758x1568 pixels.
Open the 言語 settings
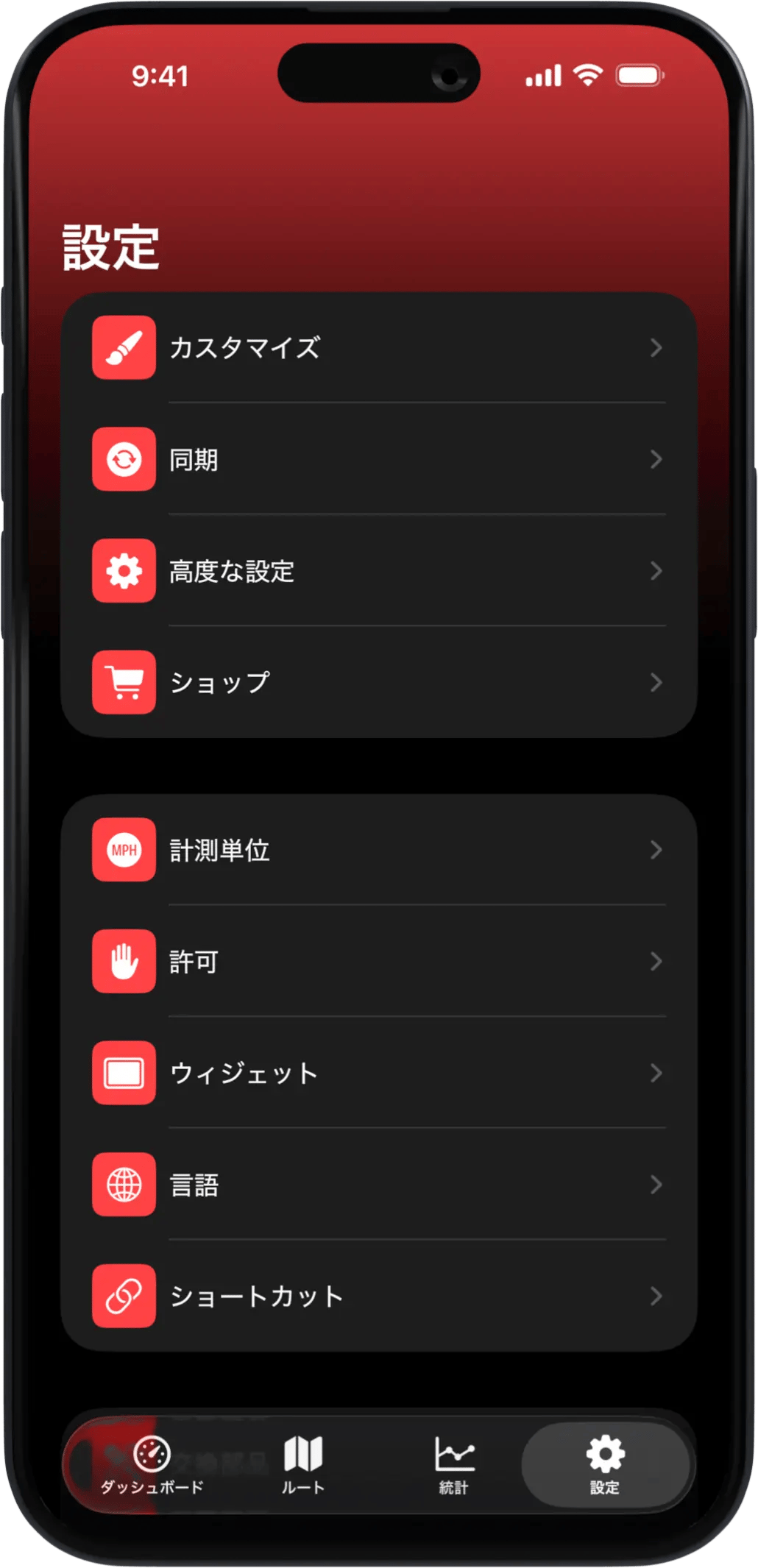click(x=194, y=1185)
